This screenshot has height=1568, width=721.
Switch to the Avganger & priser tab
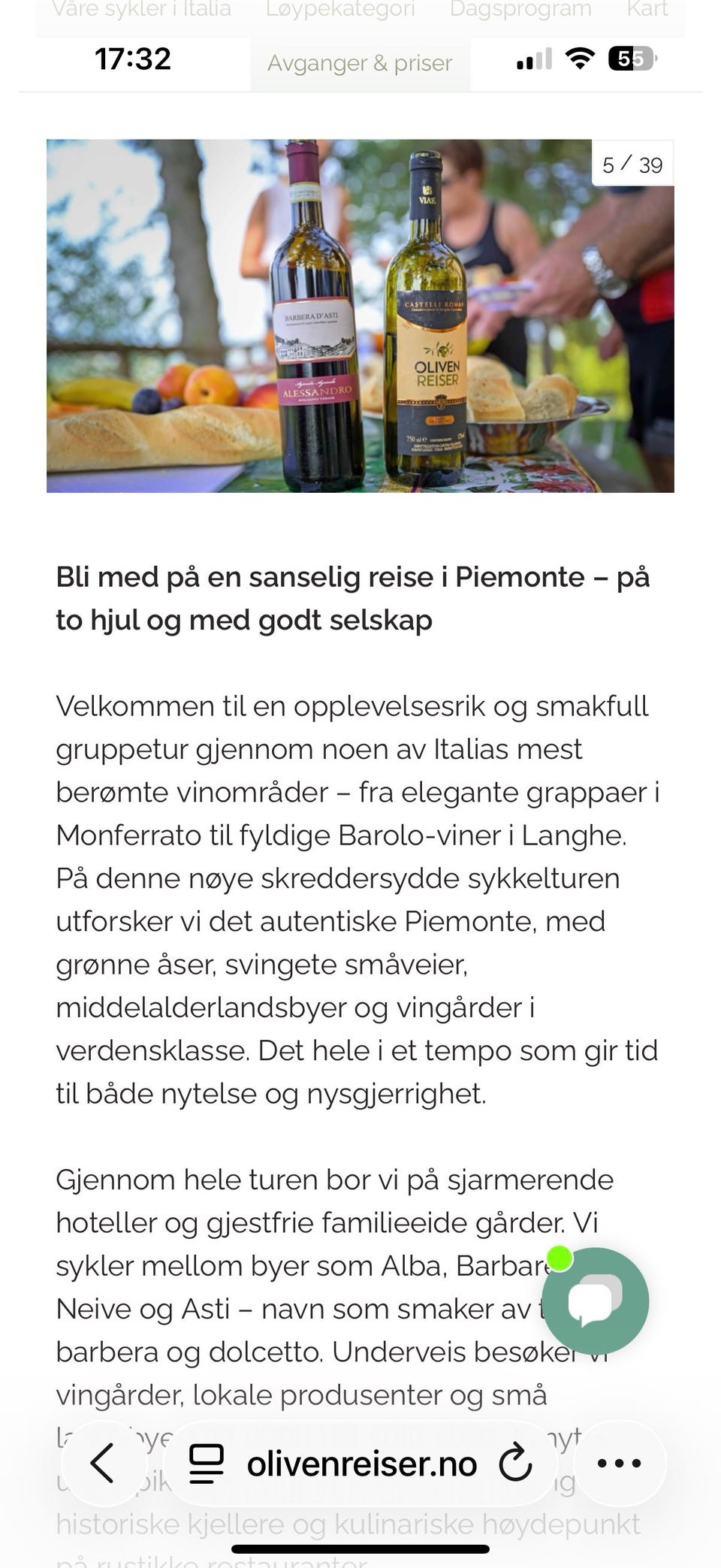[360, 63]
